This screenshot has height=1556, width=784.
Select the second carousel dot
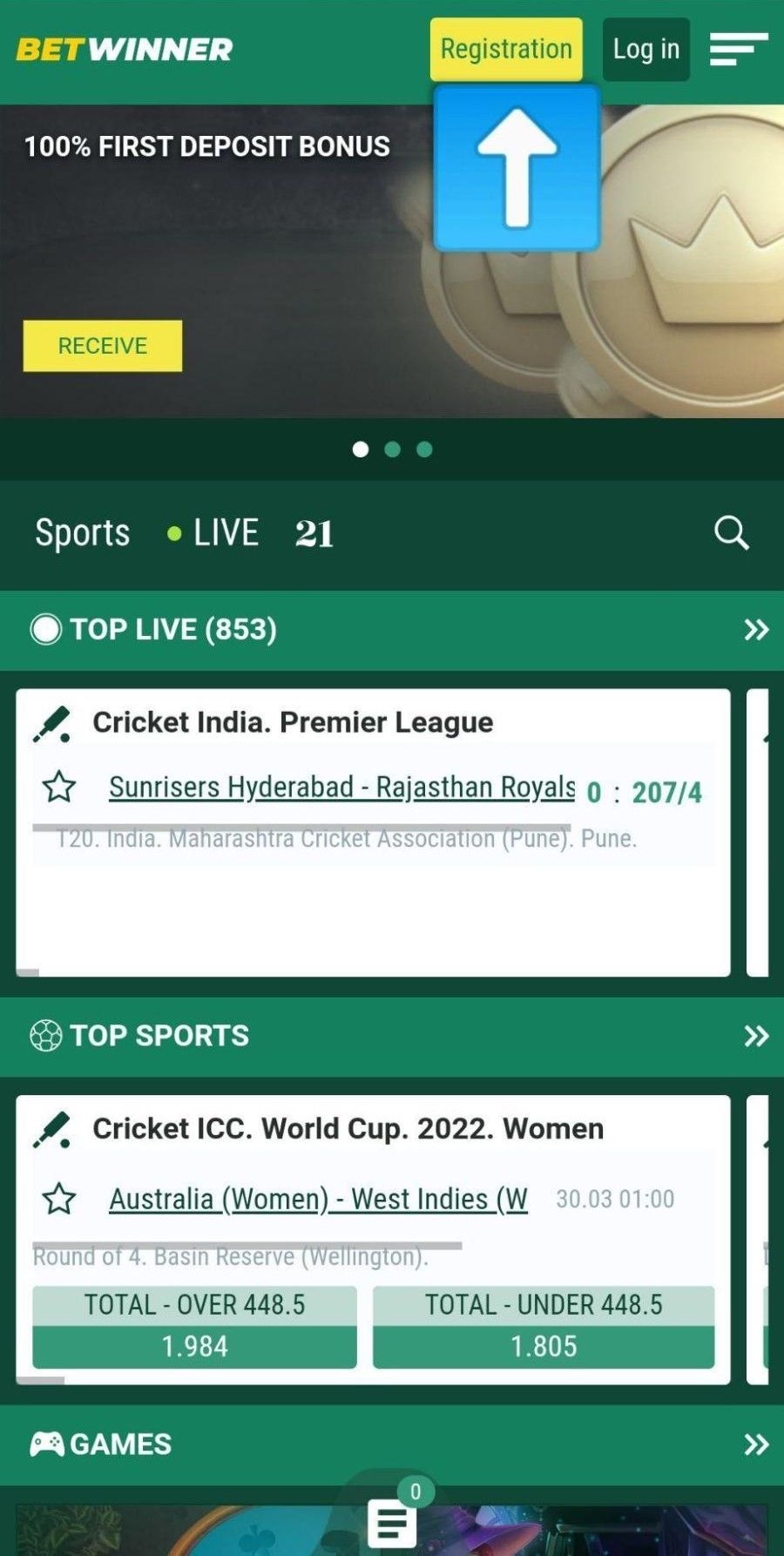coord(393,450)
